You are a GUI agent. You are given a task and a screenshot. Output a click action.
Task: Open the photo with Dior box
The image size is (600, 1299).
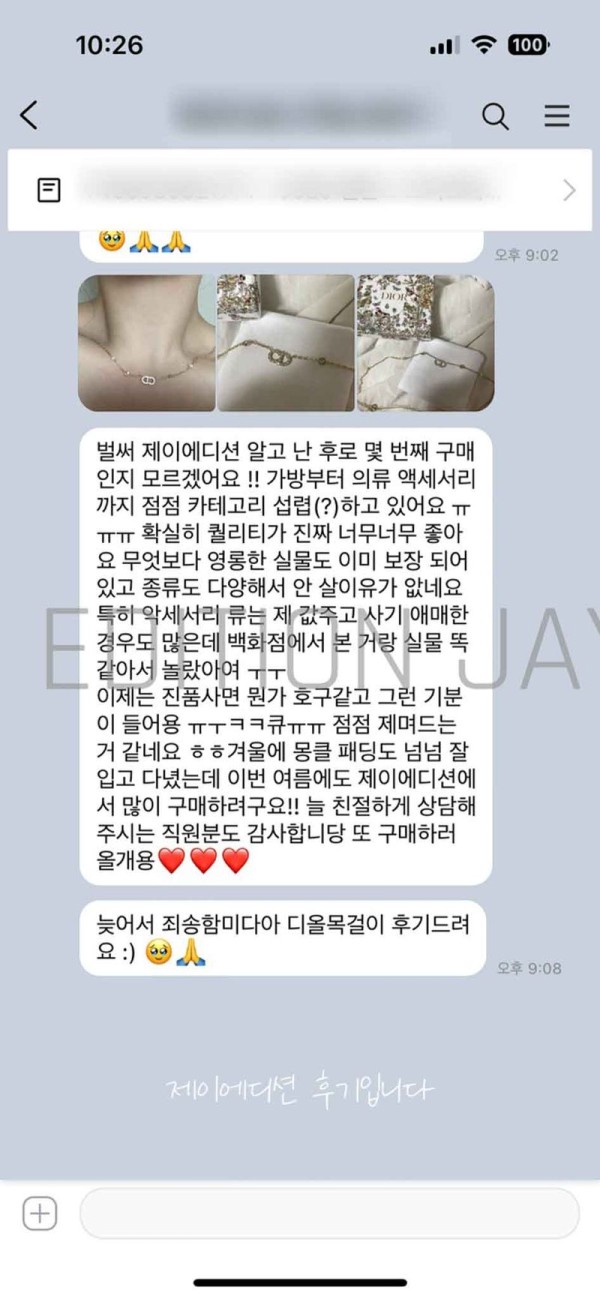tap(425, 343)
